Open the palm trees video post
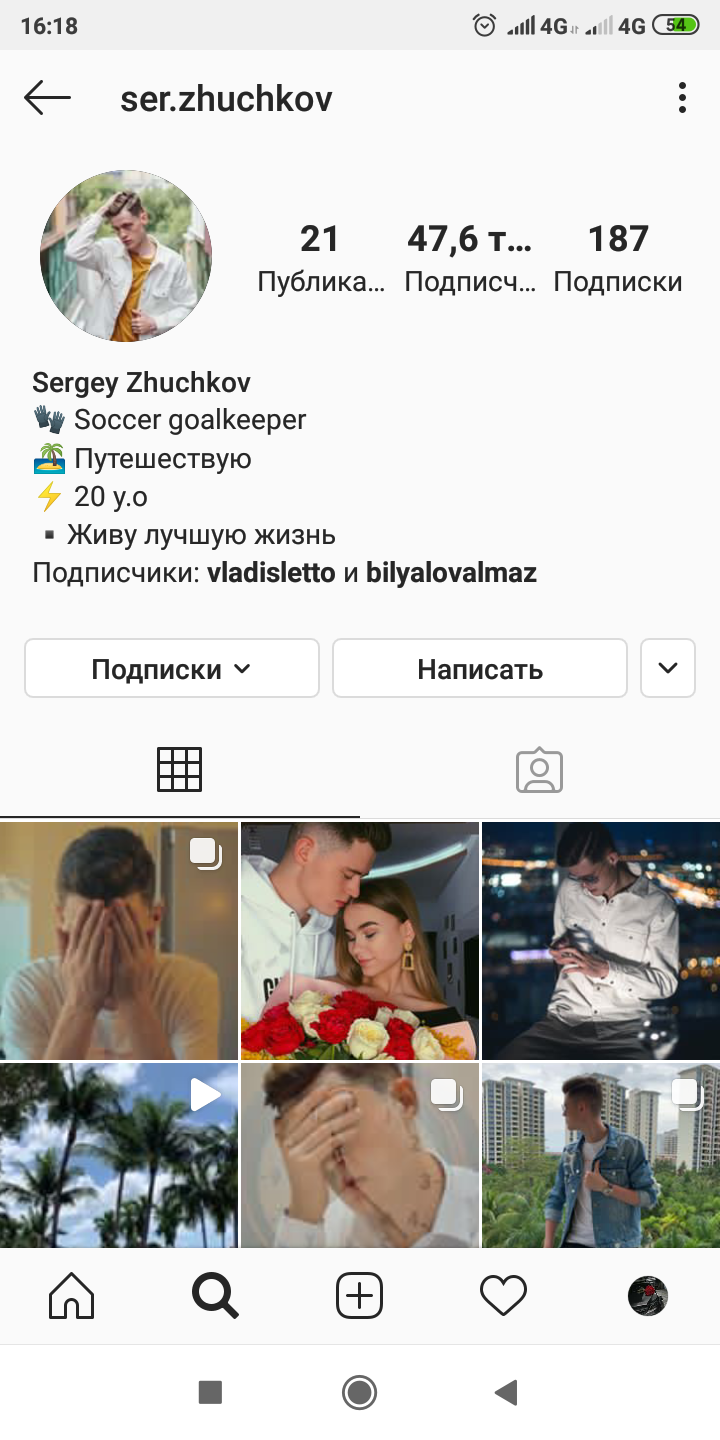The height and width of the screenshot is (1440, 720). pos(118,1155)
